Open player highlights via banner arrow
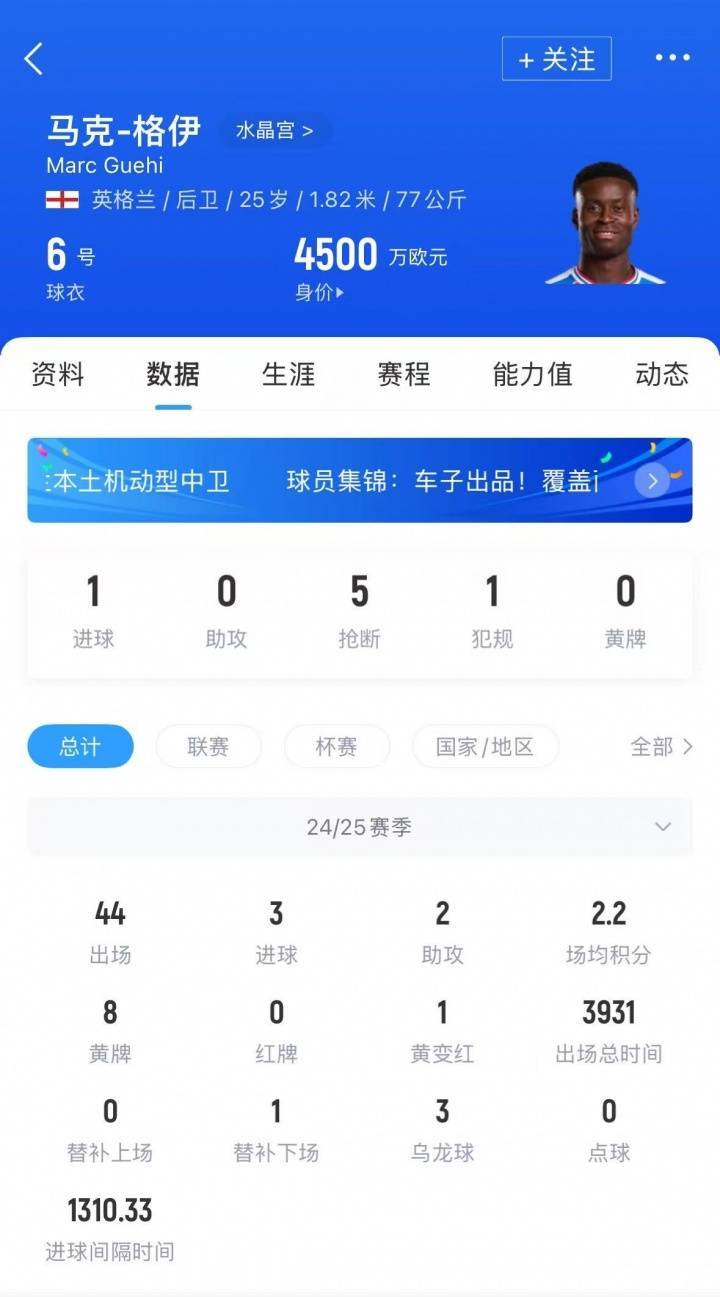This screenshot has height=1297, width=720. [651, 480]
